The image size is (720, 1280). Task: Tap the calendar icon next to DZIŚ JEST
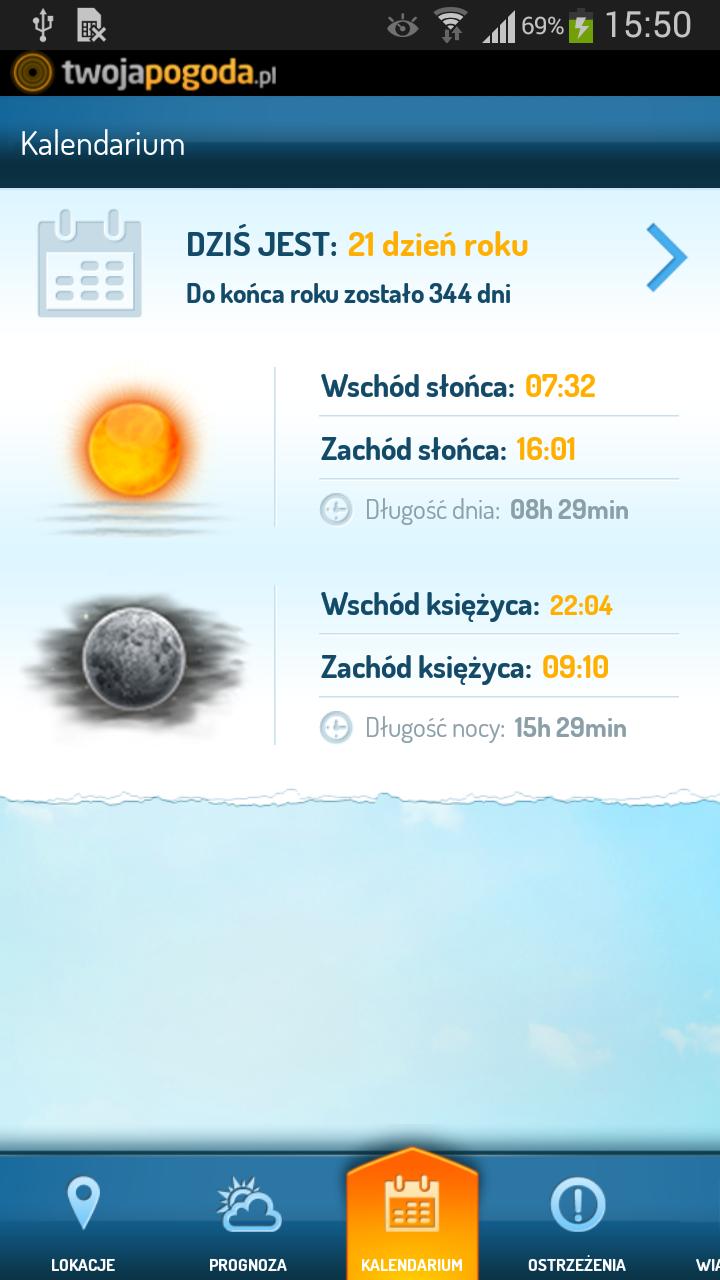91,263
